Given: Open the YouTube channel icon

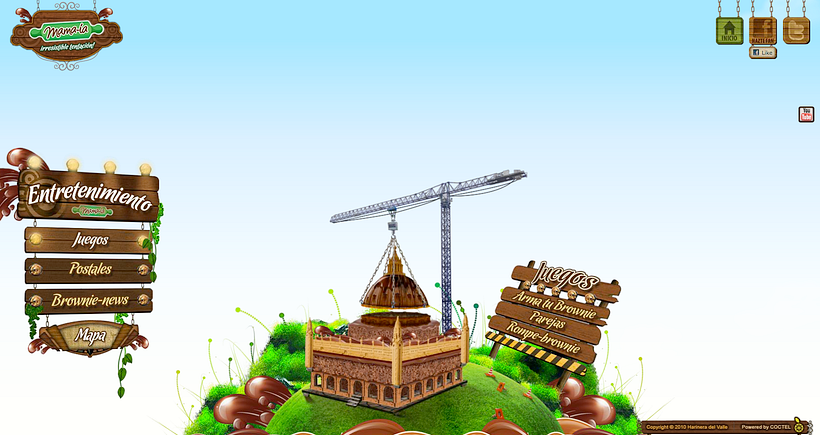Looking at the screenshot, I should pos(806,114).
